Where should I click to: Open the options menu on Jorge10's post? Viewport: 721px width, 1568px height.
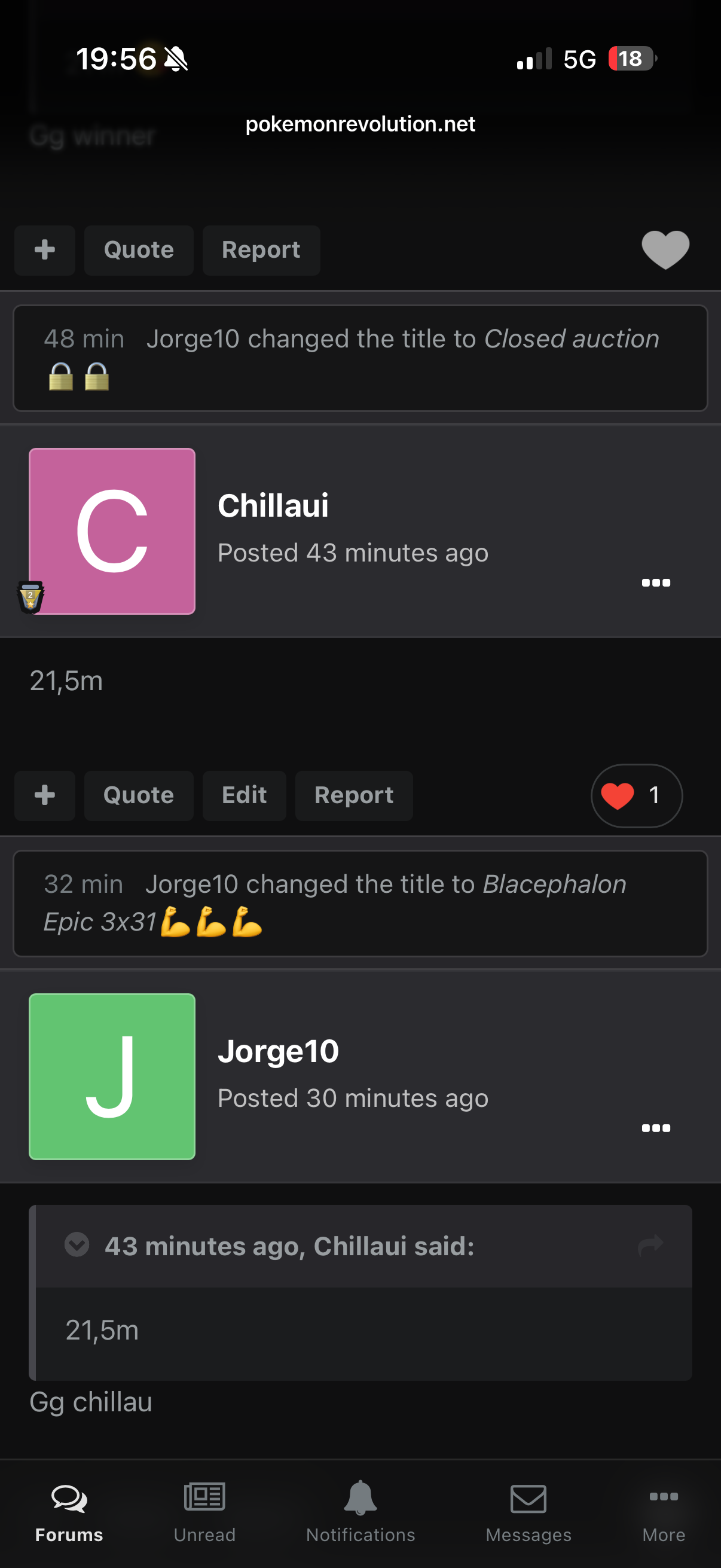coord(655,1128)
